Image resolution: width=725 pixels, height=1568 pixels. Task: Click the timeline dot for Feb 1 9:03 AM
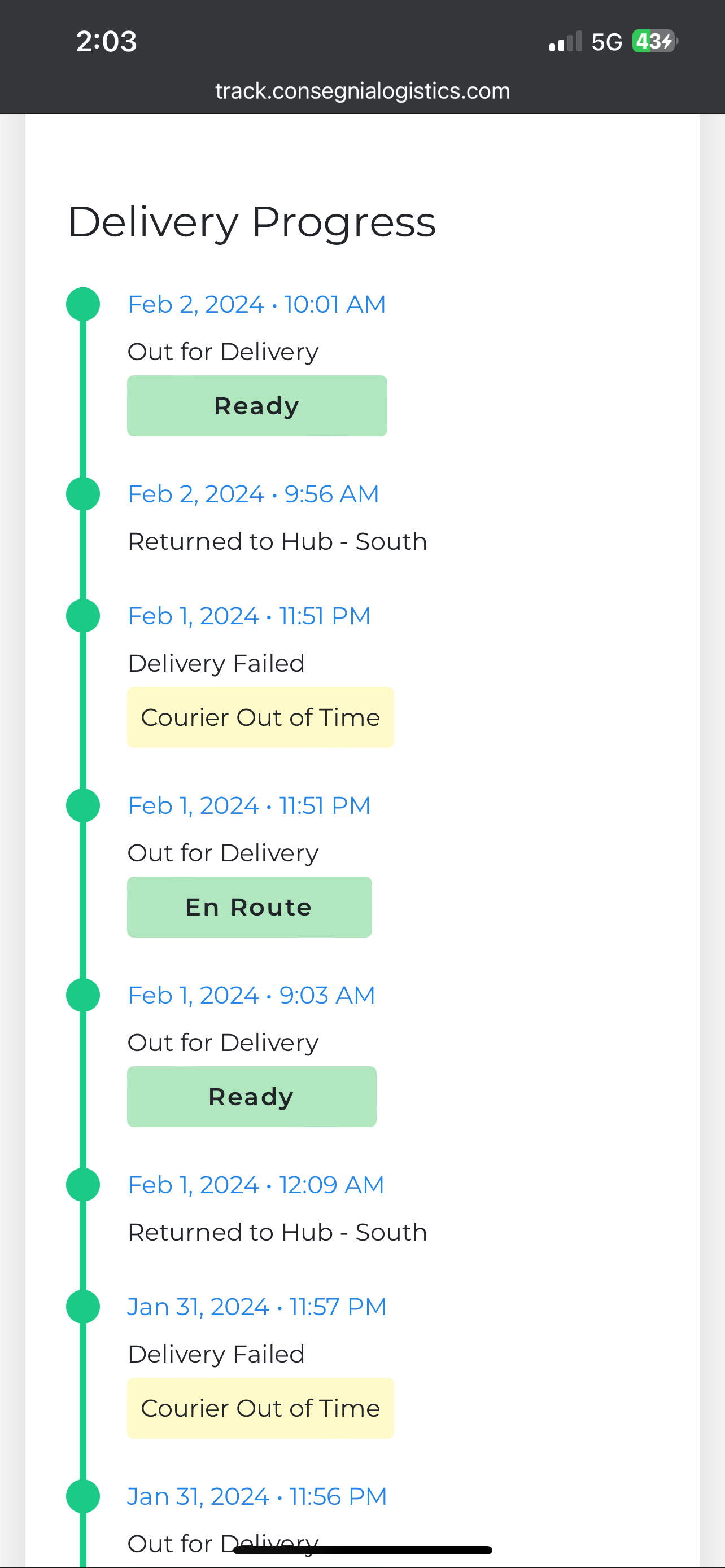point(84,996)
